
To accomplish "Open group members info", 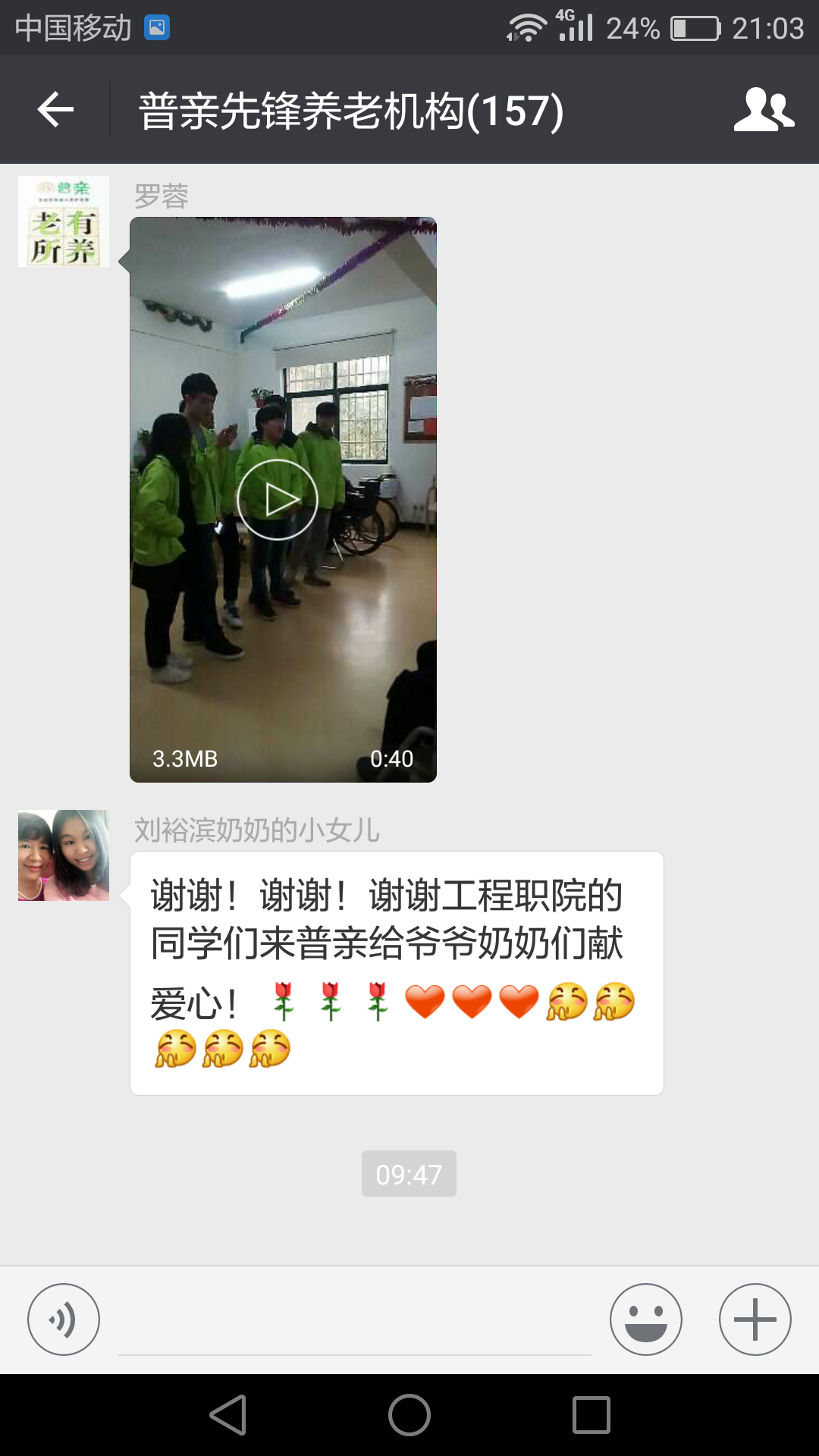I will click(x=764, y=110).
